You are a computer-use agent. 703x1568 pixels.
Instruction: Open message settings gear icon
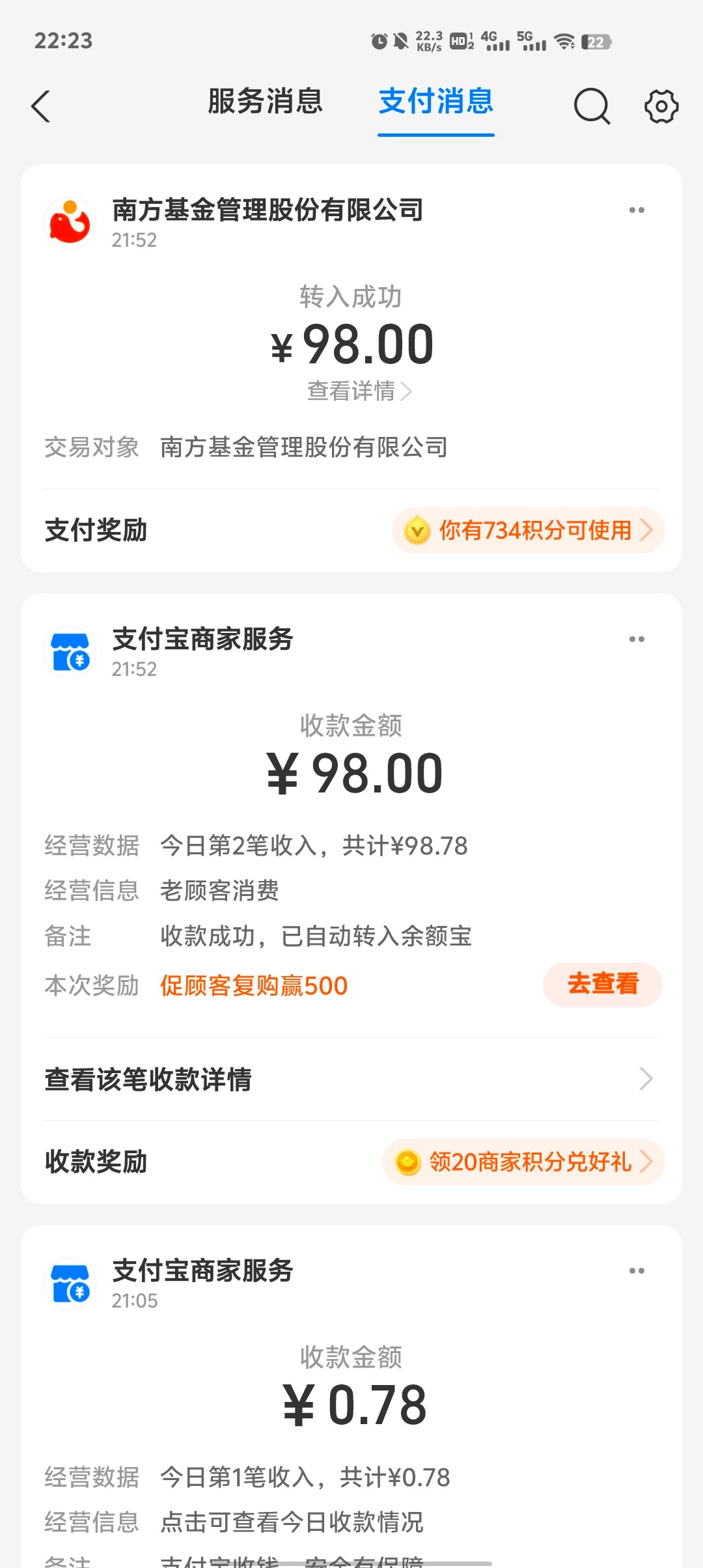661,106
